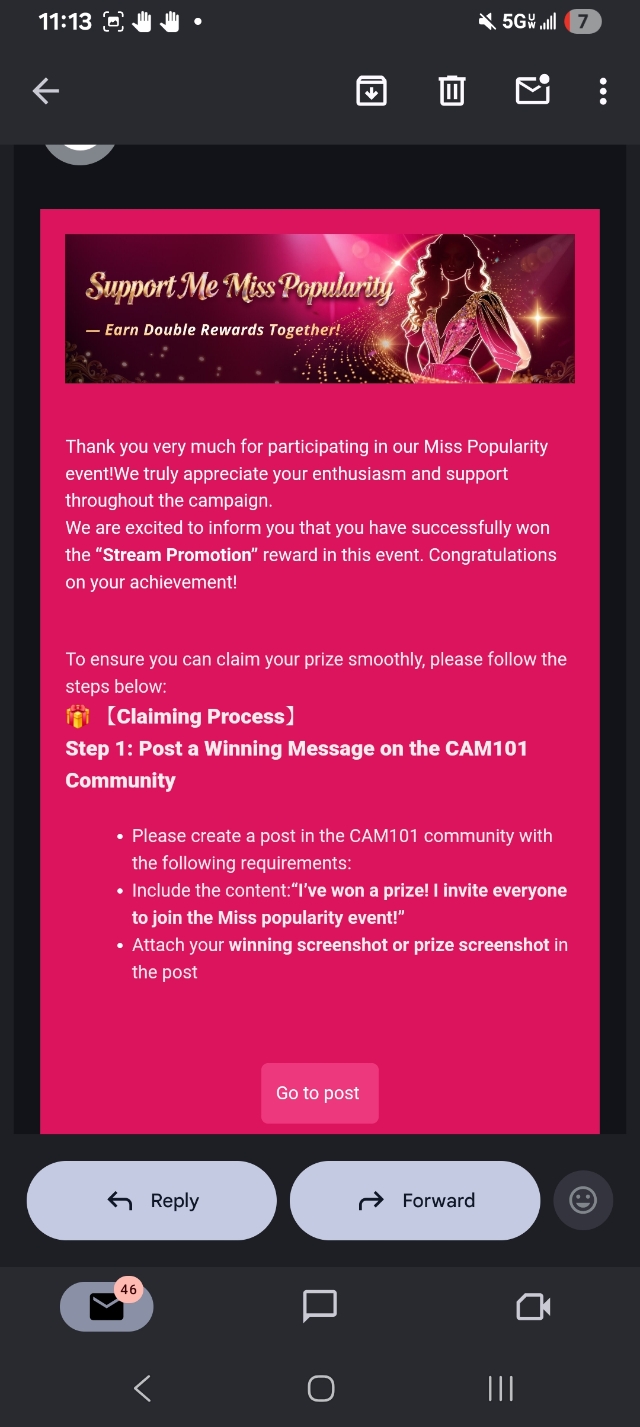Switch to the Meet video tab
Image resolution: width=640 pixels, height=1427 pixels.
[532, 1306]
